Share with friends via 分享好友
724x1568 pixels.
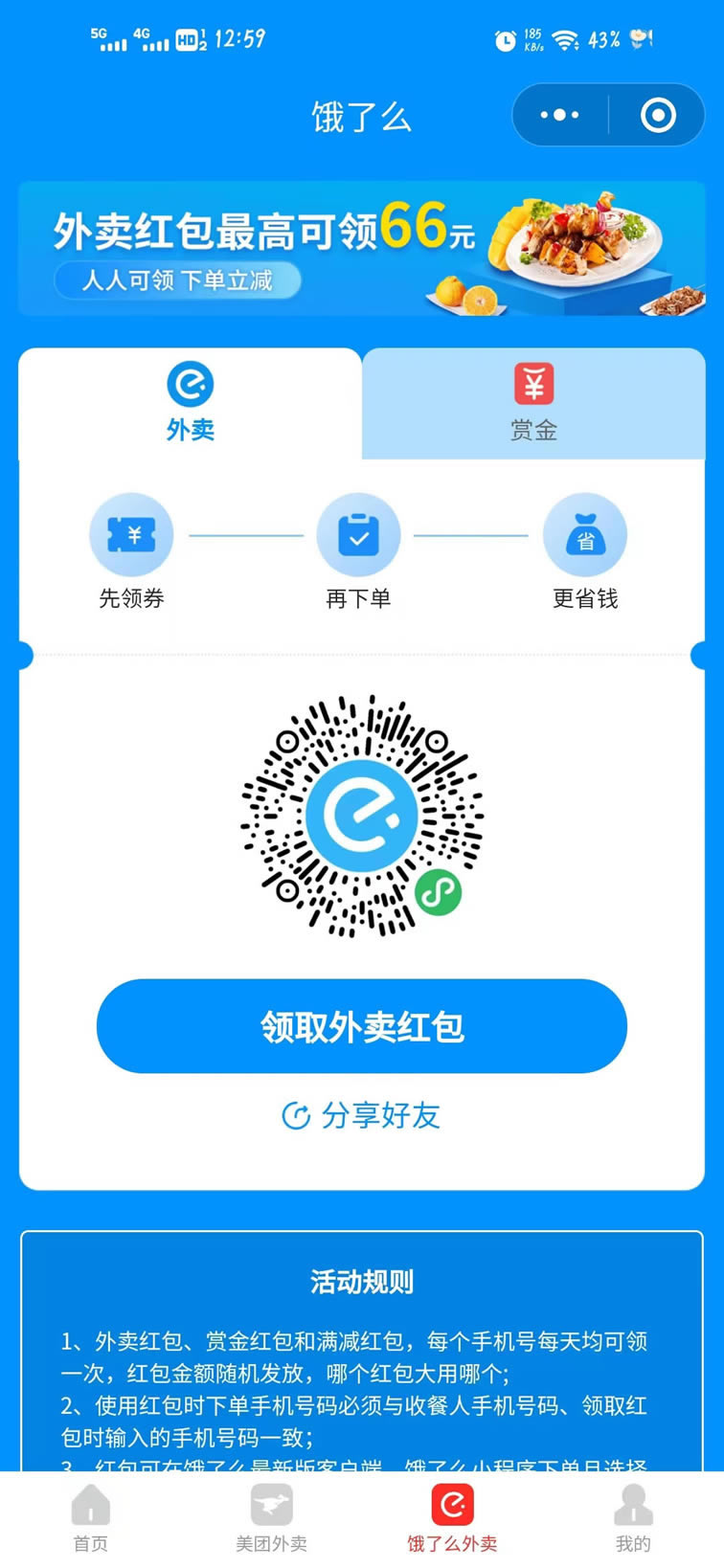pos(362,1115)
